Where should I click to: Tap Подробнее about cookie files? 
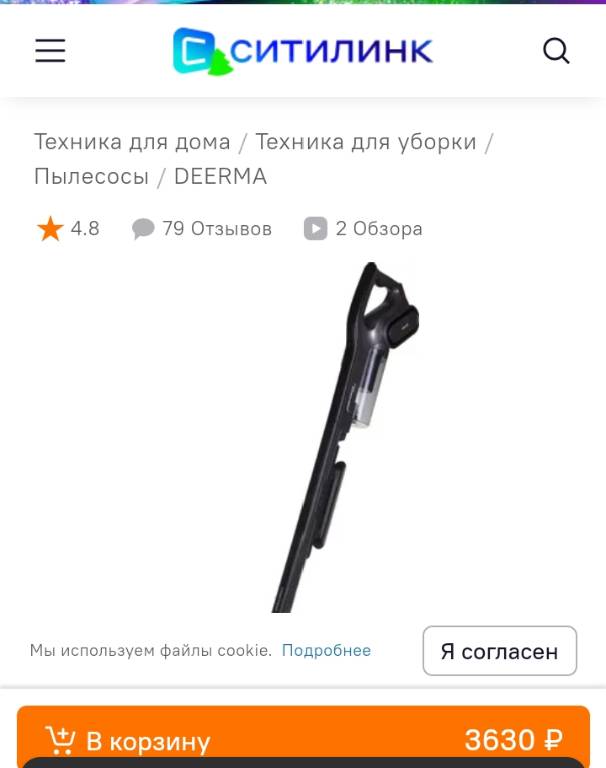pyautogui.click(x=326, y=651)
